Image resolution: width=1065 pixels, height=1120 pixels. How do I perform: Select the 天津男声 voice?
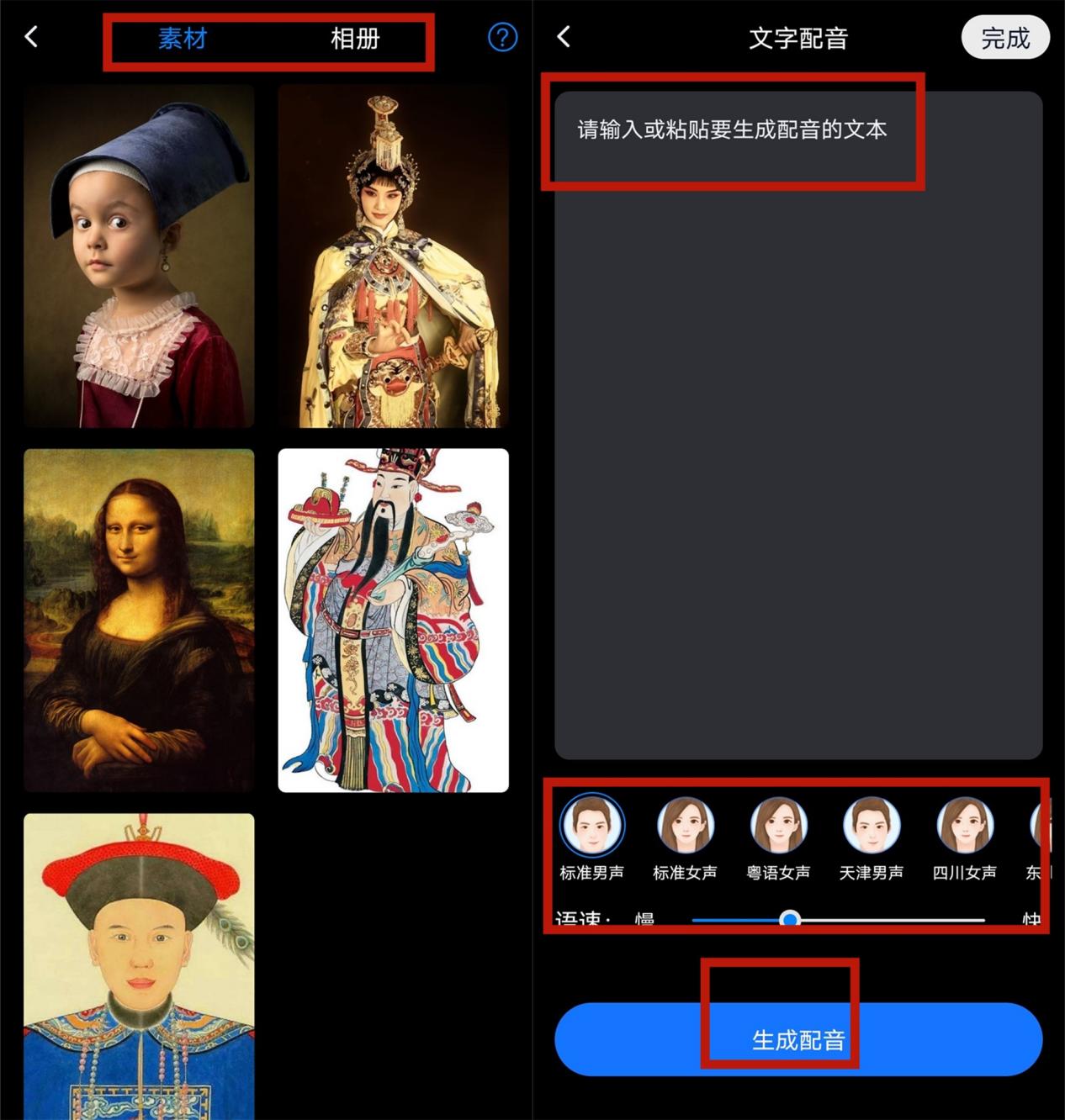[x=872, y=827]
